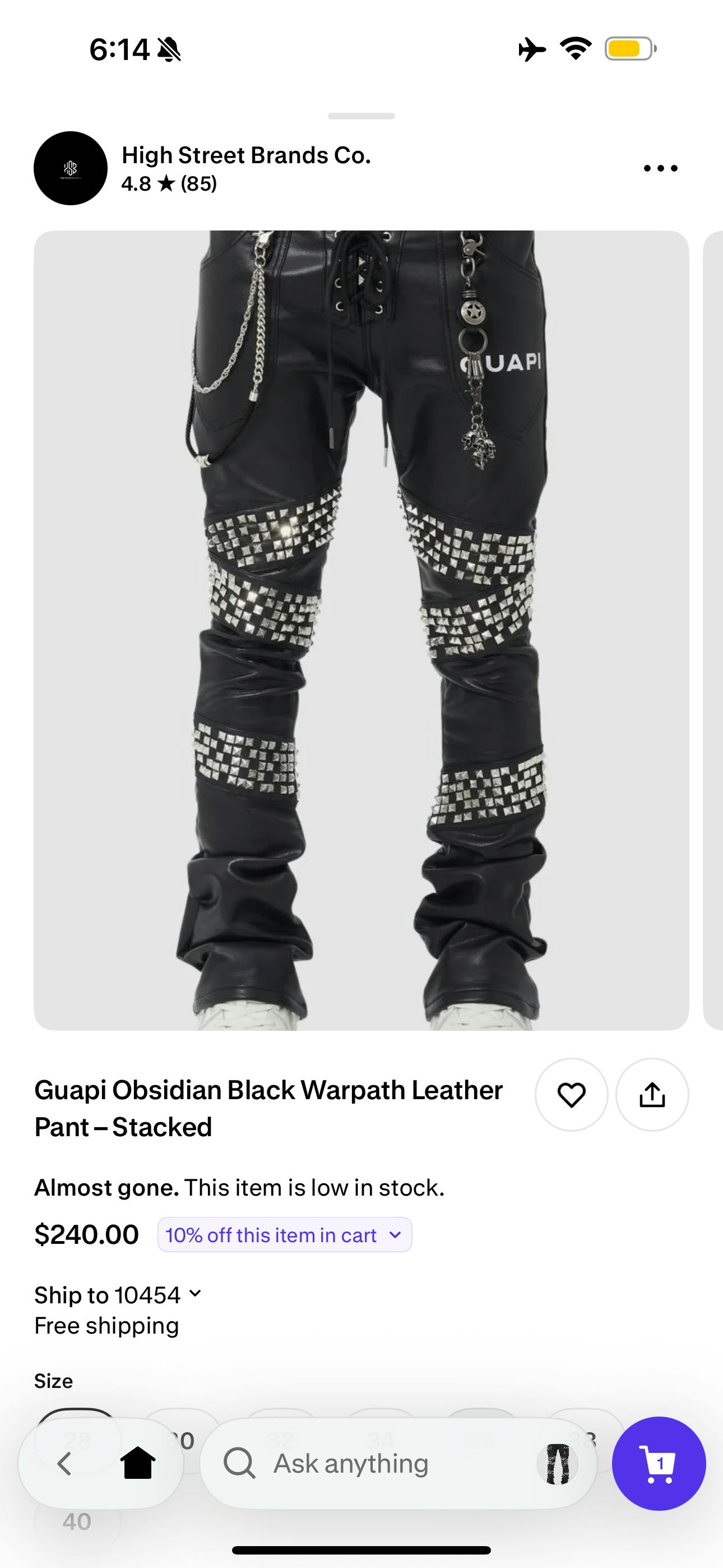Go back to the previous page
723x1568 pixels.
(x=64, y=1463)
